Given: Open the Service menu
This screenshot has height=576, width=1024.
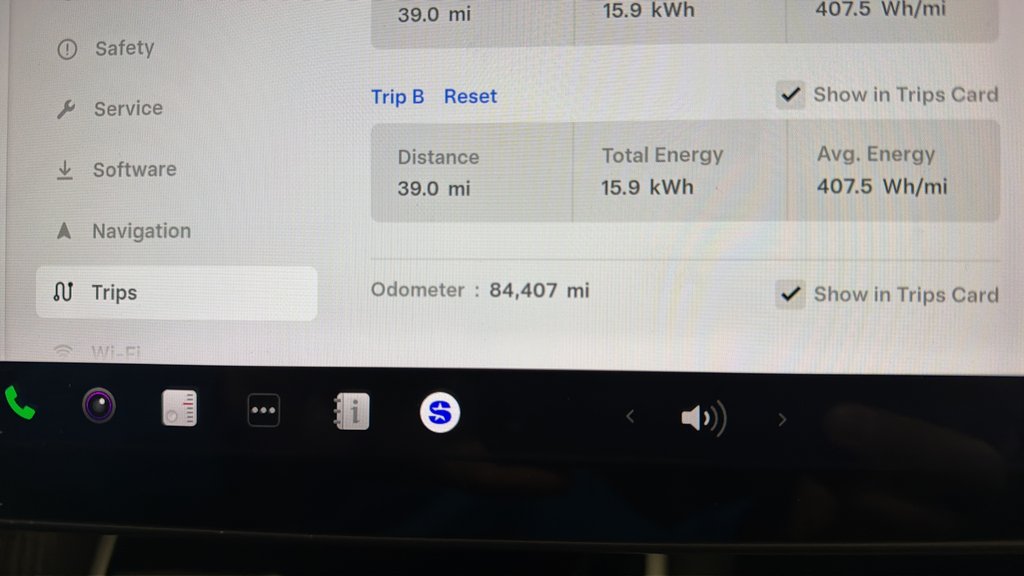Looking at the screenshot, I should pos(110,109).
